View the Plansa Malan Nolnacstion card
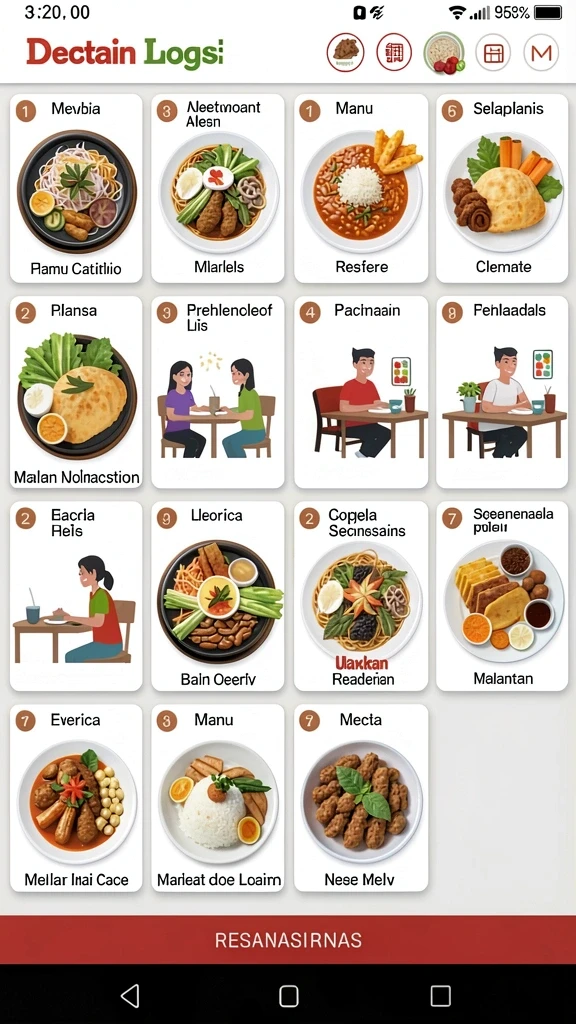The height and width of the screenshot is (1024, 576). 76,392
